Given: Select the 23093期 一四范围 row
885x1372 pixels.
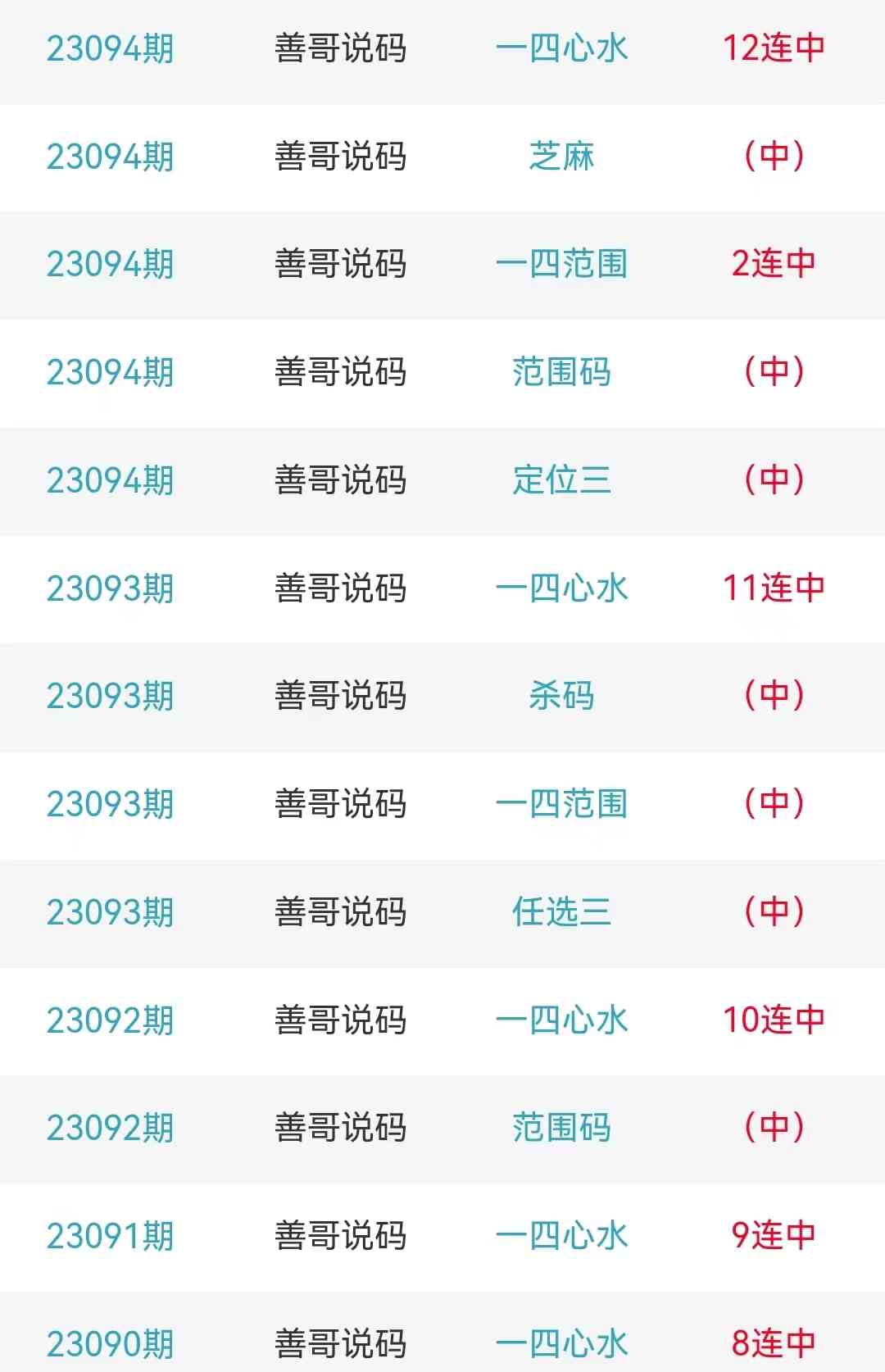Looking at the screenshot, I should pyautogui.click(x=561, y=804).
